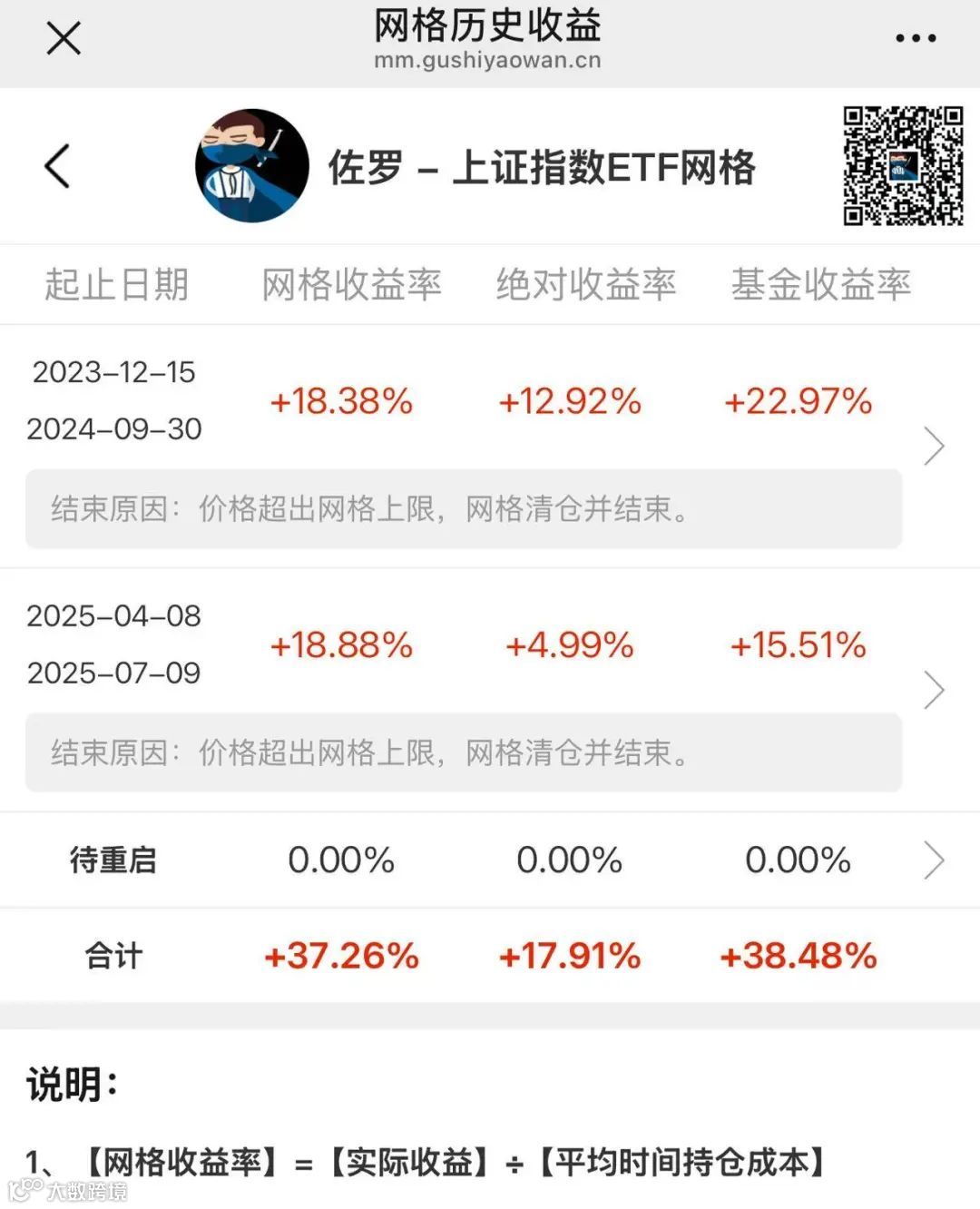
Task: Open the 2023-12-15 to 2024-09-30 grid record
Action: click(934, 446)
